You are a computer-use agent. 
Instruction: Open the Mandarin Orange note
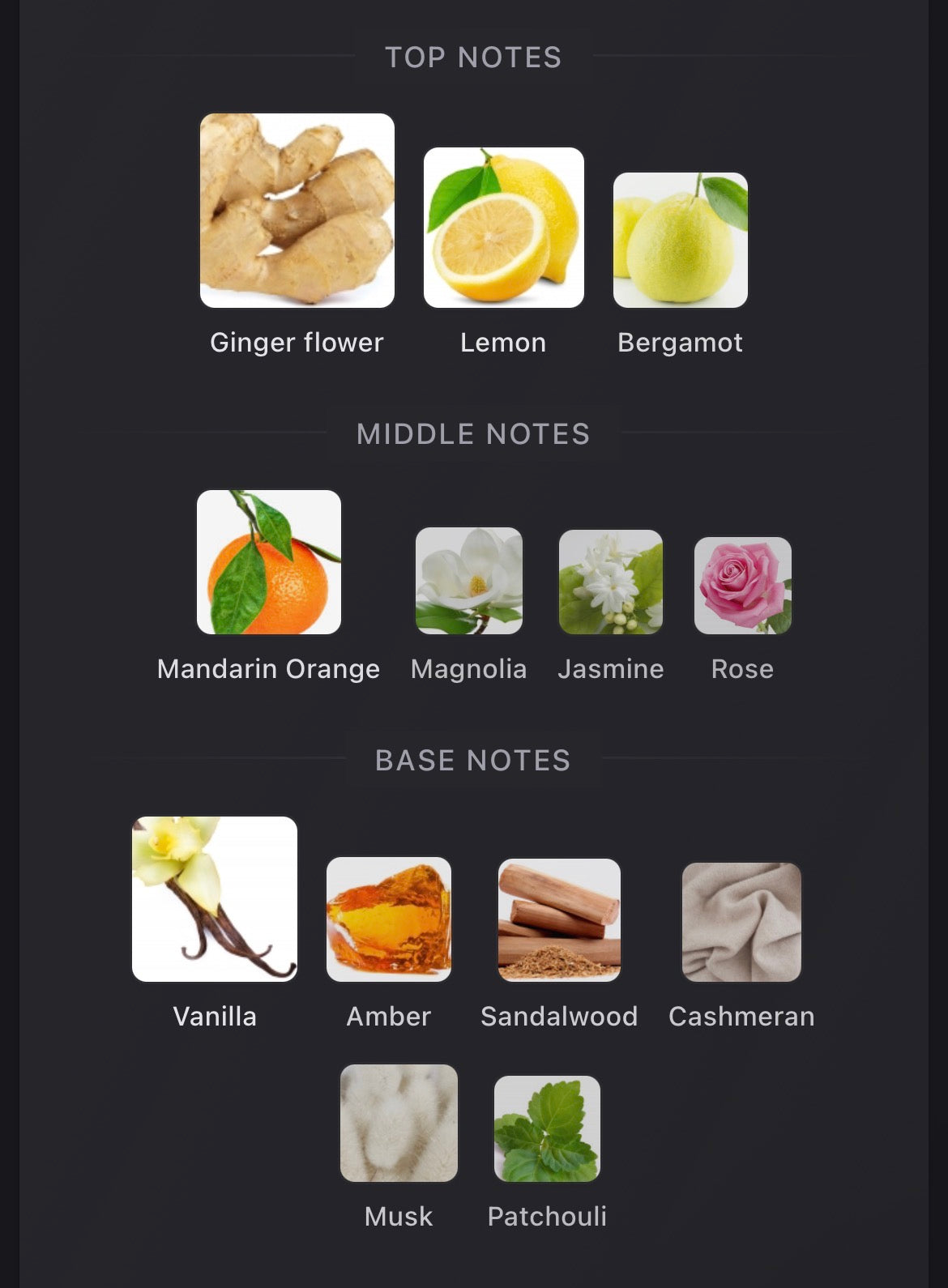point(269,562)
